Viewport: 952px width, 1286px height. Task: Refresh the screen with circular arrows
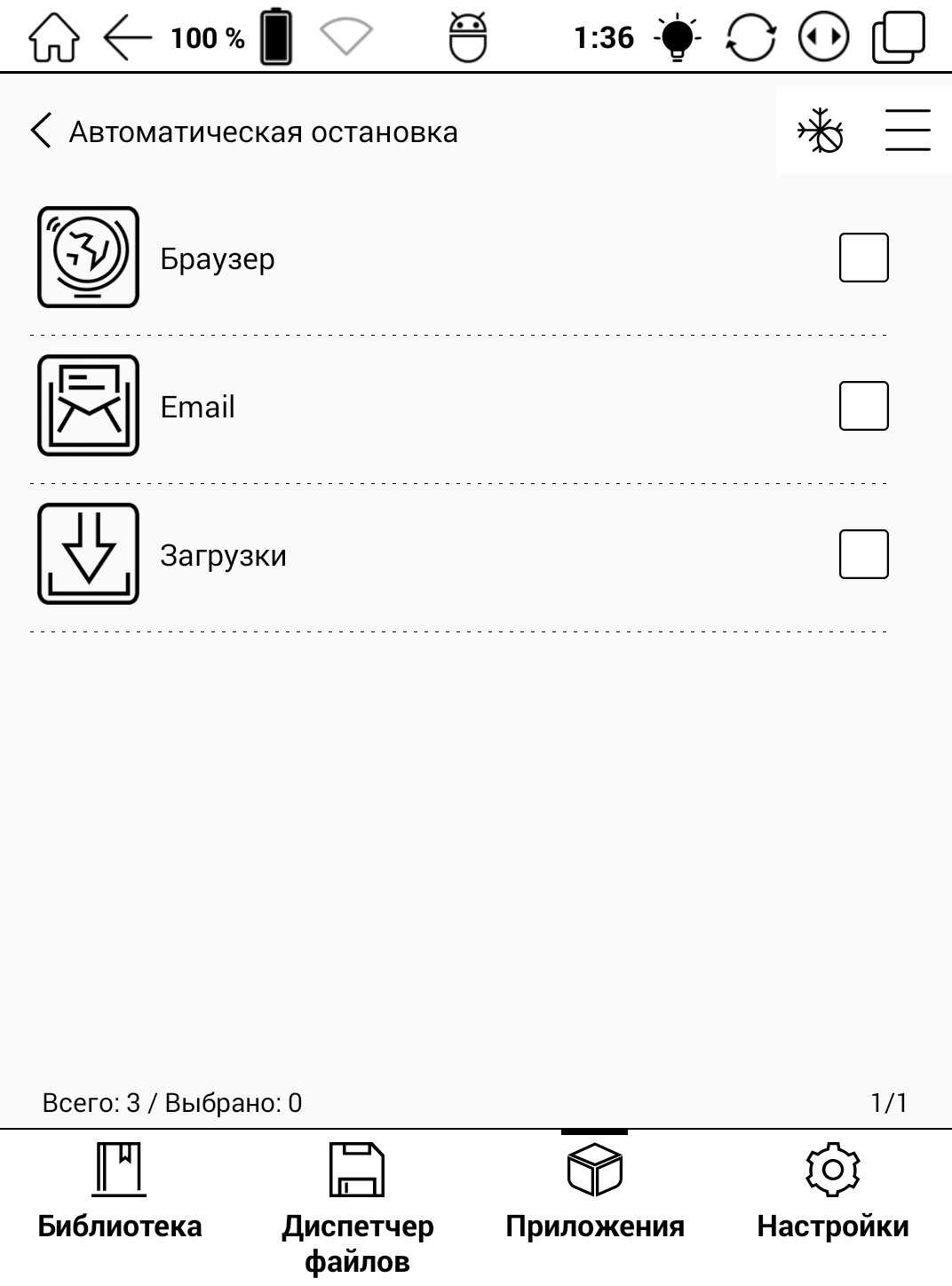[x=750, y=37]
